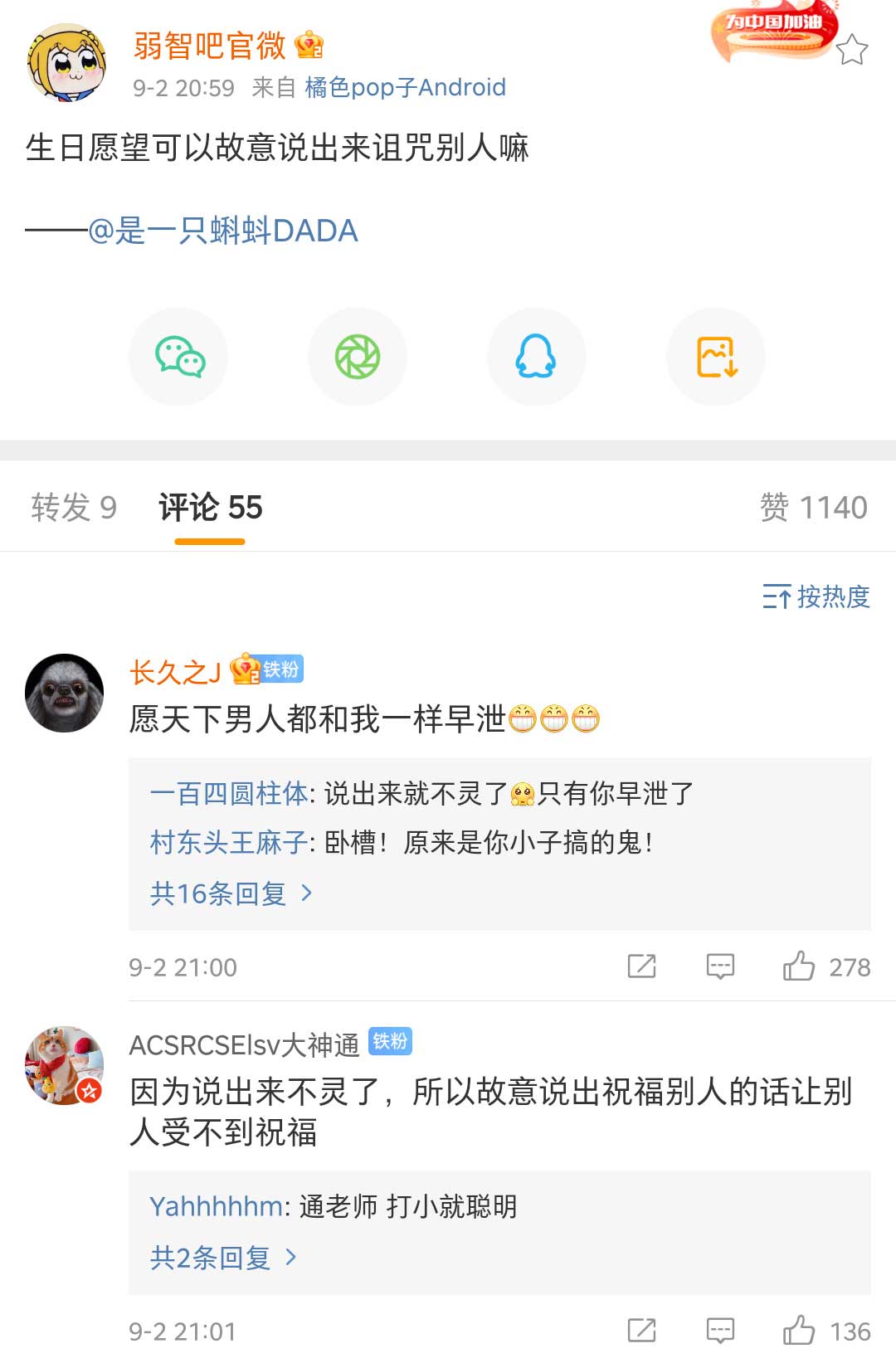Tap the star icon beside 为中国加油 badge
Image resolution: width=896 pixels, height=1363 pixels.
pos(851,50)
